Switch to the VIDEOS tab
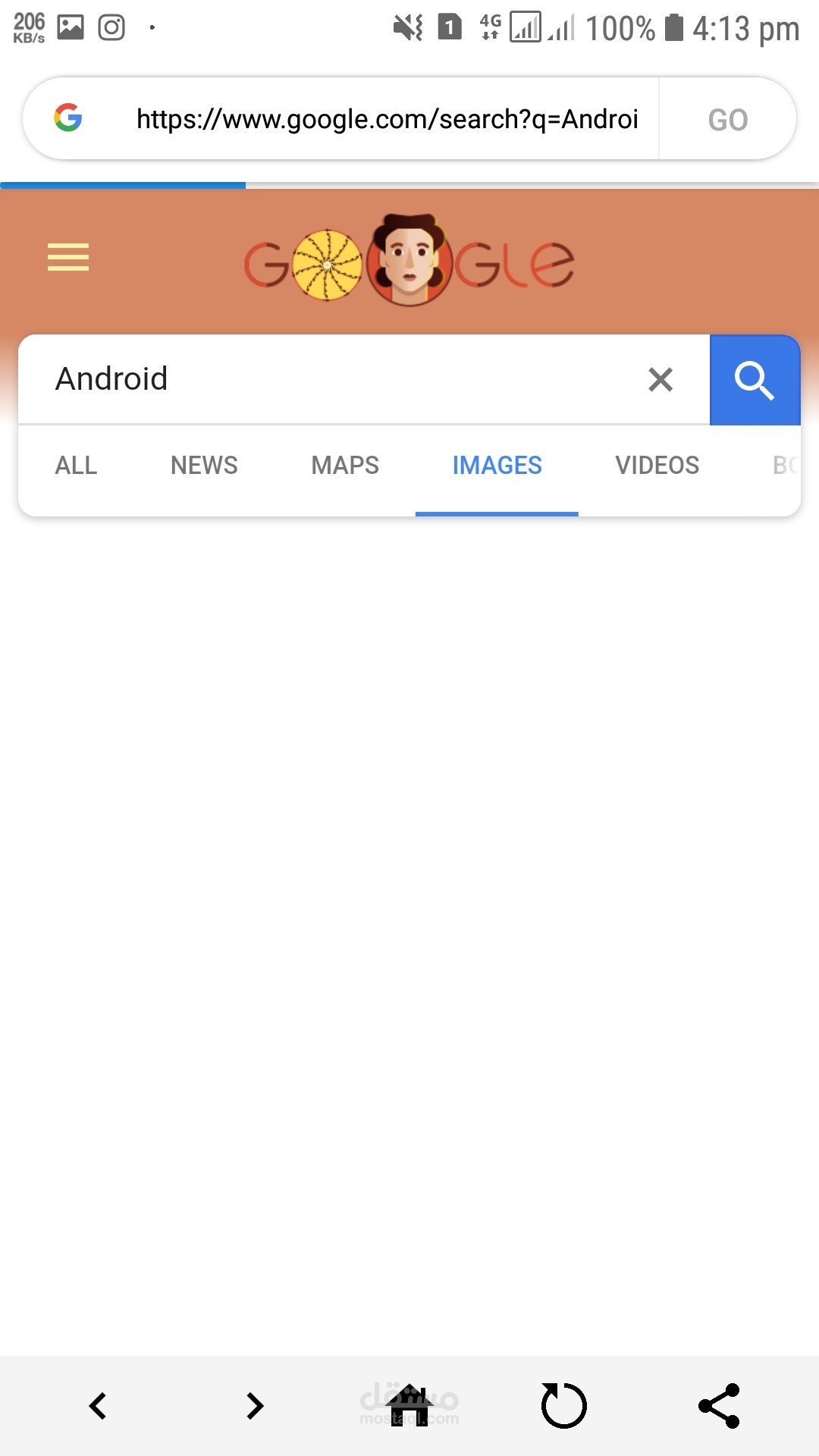The height and width of the screenshot is (1456, 819). point(657,465)
